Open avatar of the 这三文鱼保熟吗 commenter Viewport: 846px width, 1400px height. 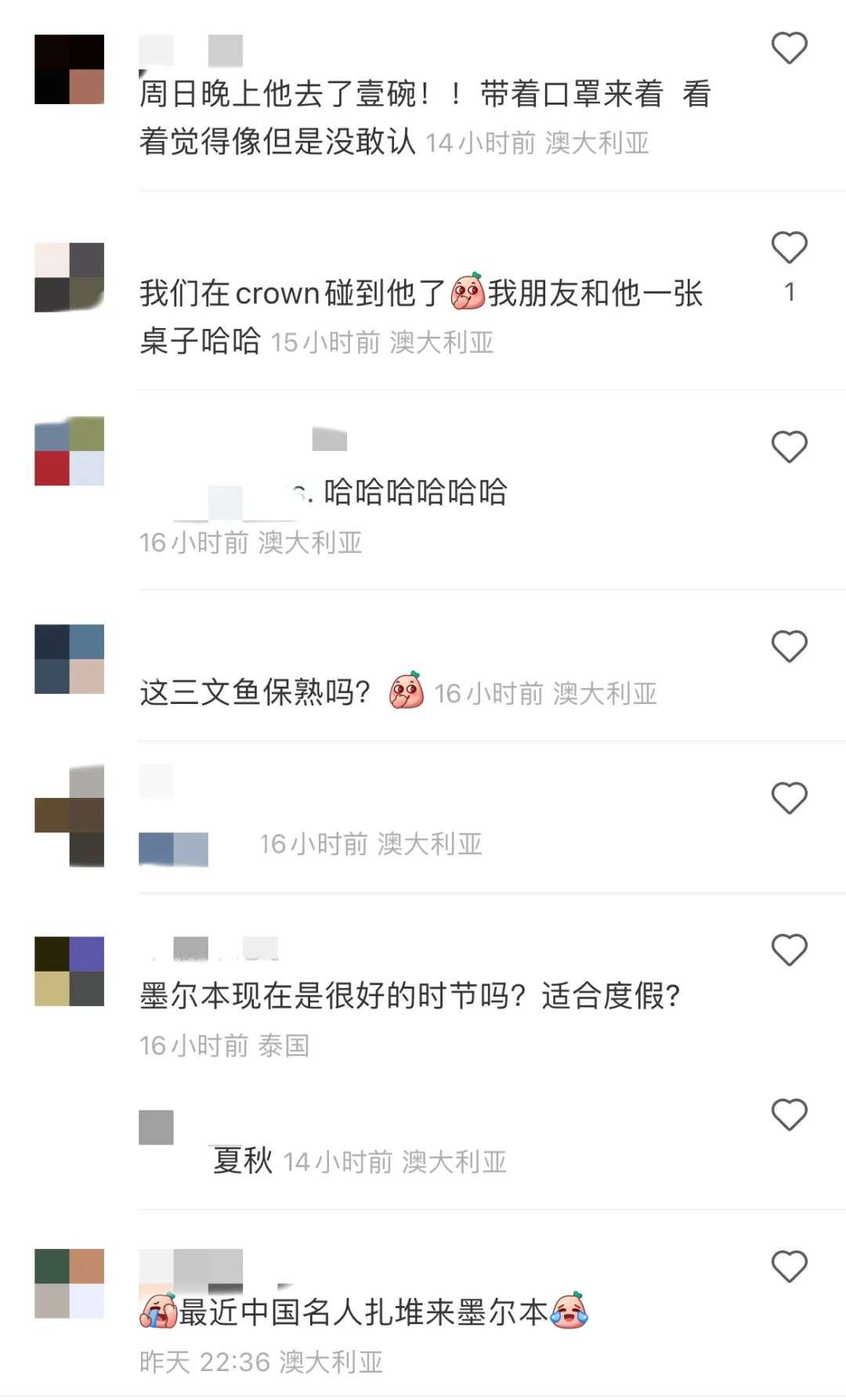70,659
